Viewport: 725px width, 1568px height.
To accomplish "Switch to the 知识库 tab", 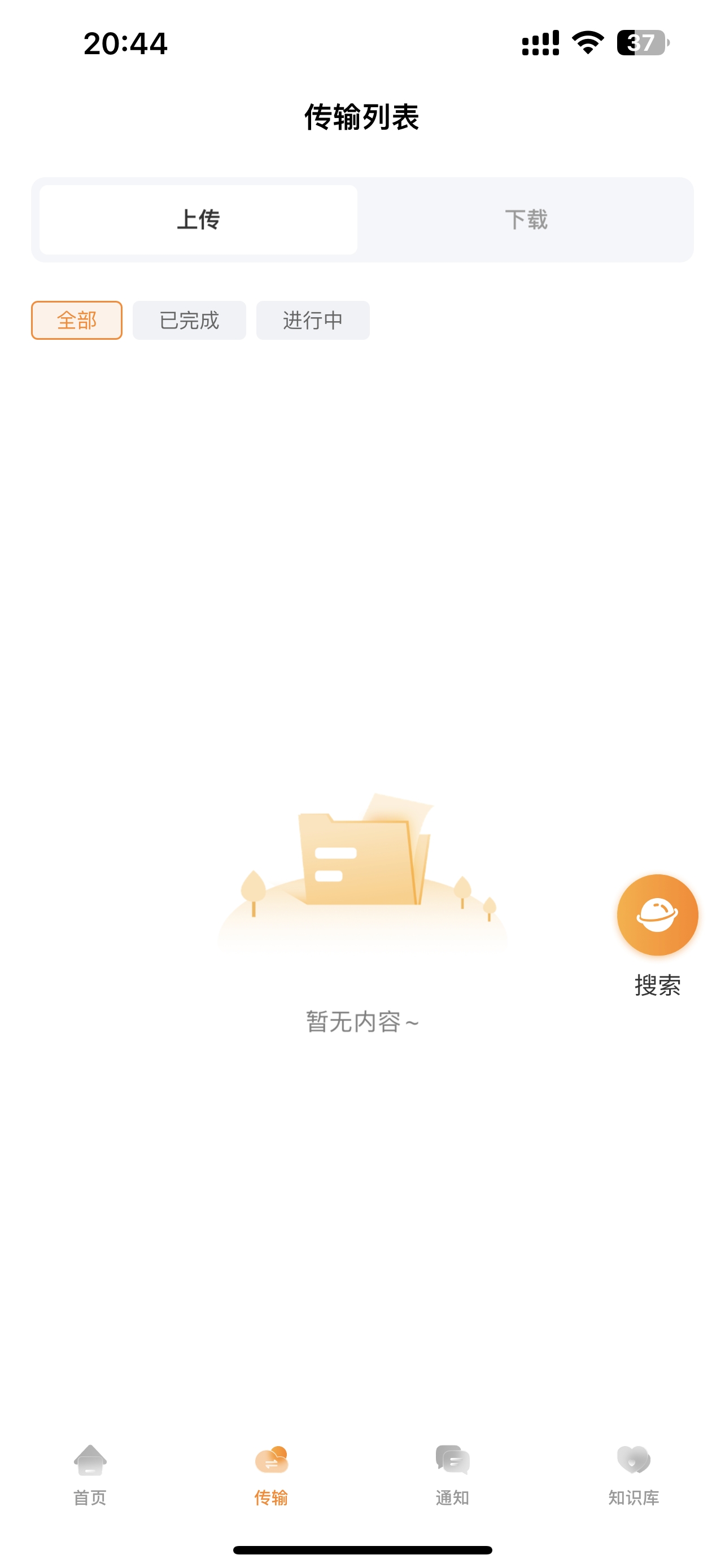I will (633, 1474).
